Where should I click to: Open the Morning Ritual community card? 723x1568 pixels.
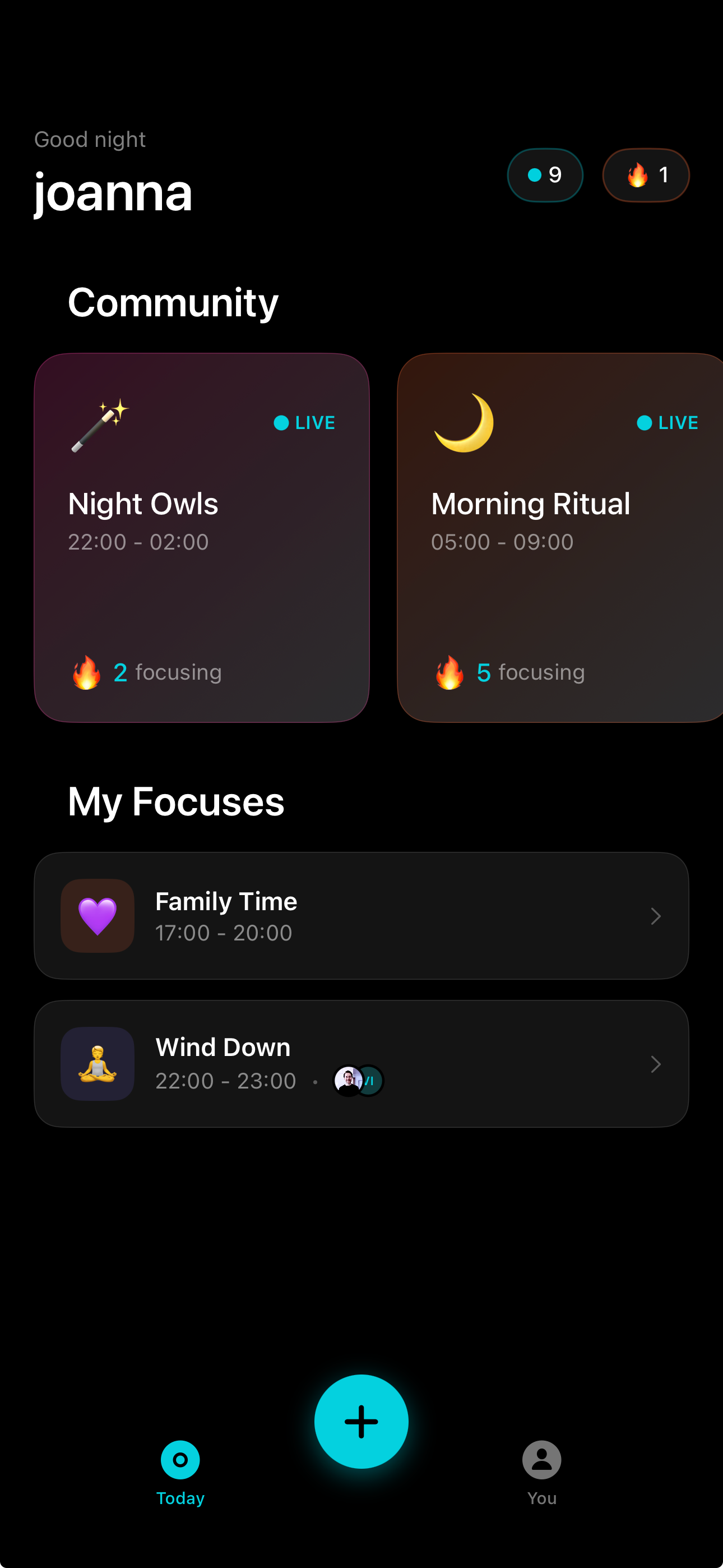click(560, 537)
